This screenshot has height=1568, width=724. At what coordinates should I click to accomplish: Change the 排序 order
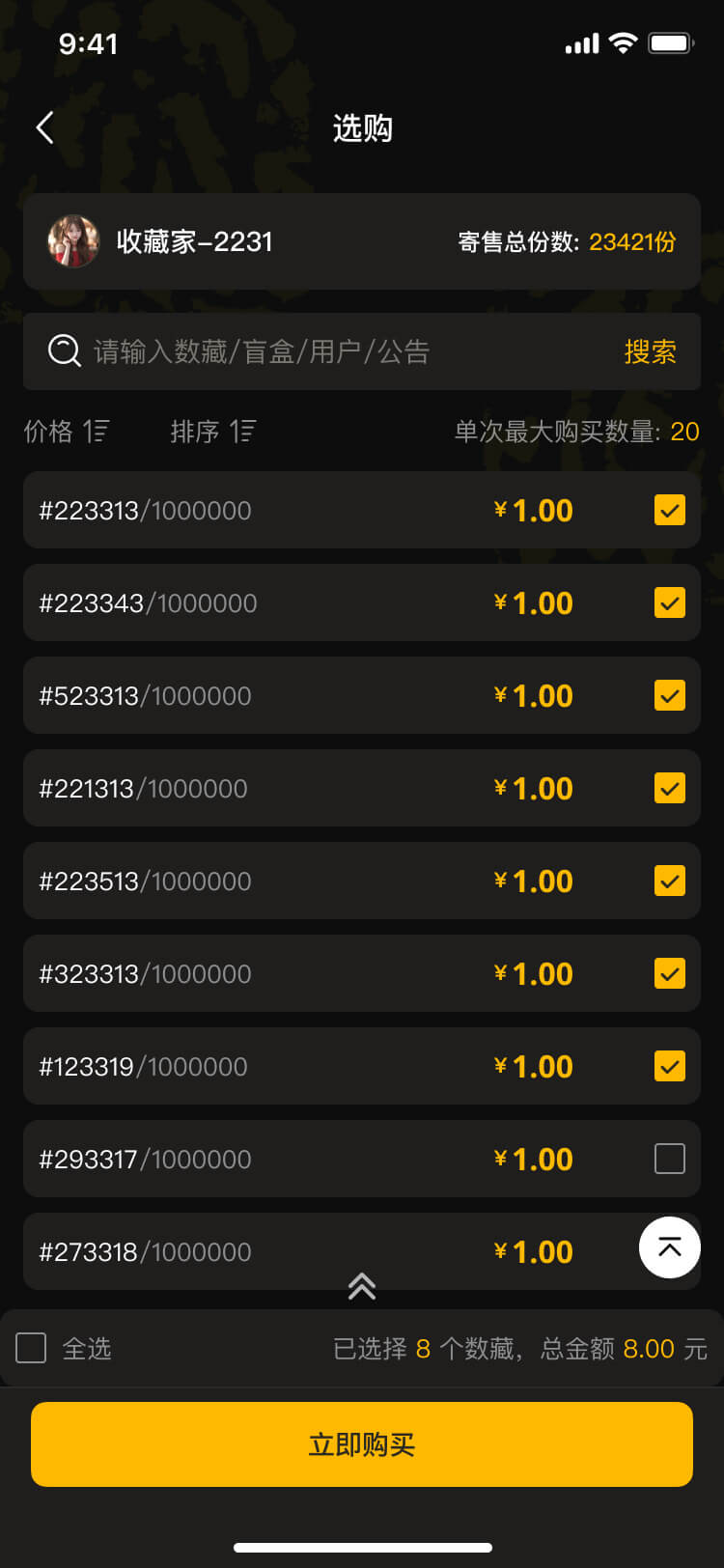click(212, 432)
